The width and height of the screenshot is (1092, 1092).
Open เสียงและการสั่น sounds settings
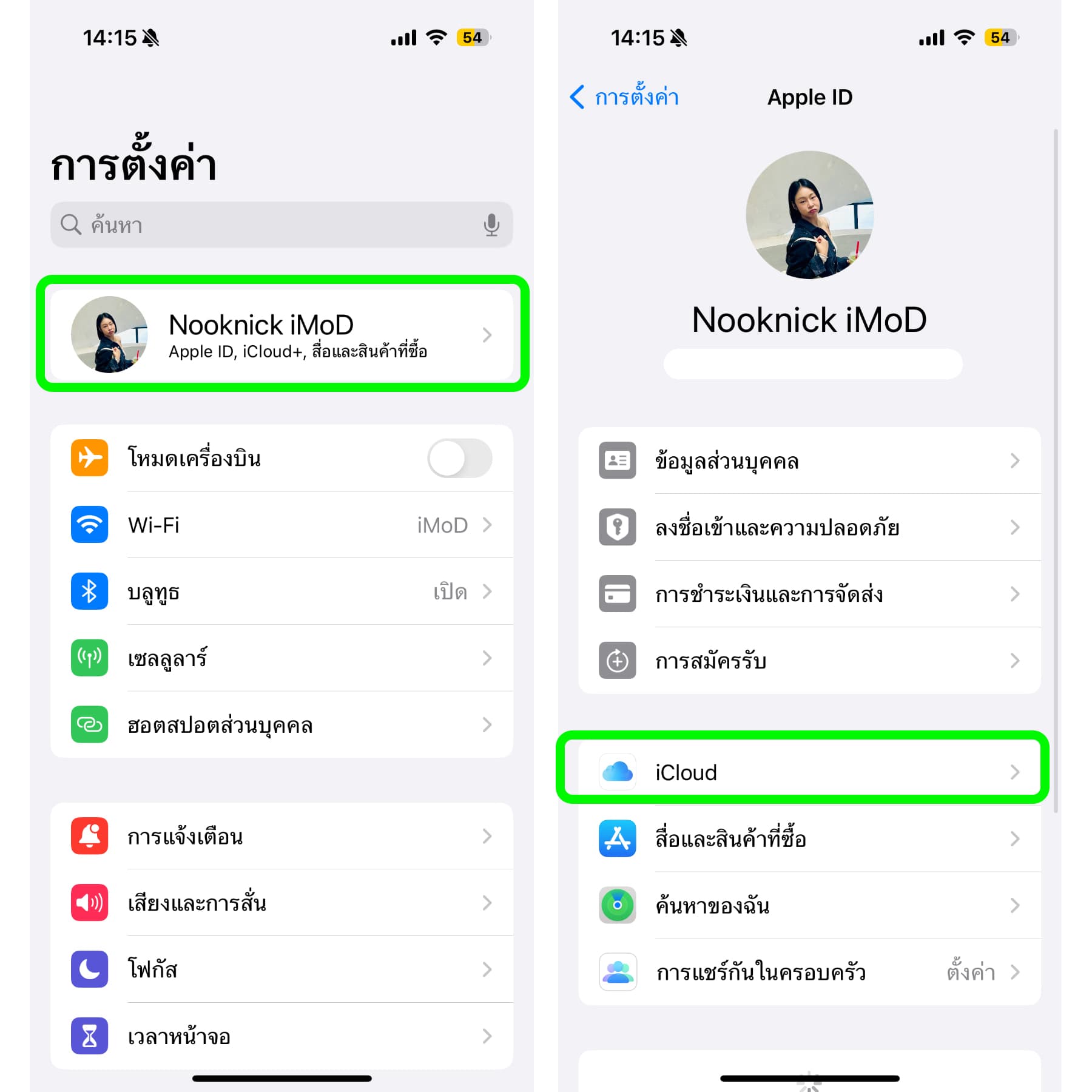[x=282, y=903]
